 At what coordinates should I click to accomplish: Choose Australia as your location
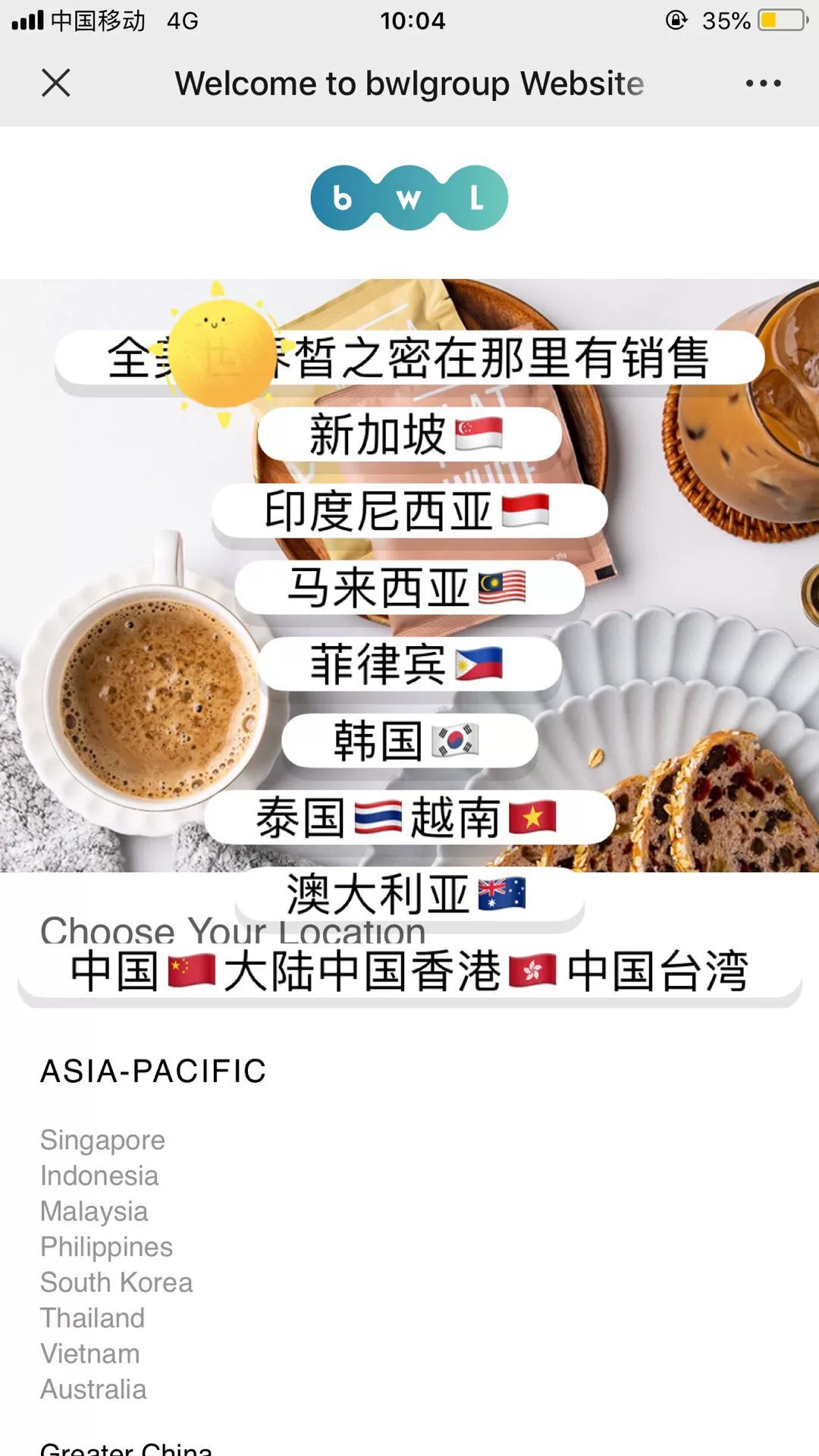click(x=93, y=1389)
